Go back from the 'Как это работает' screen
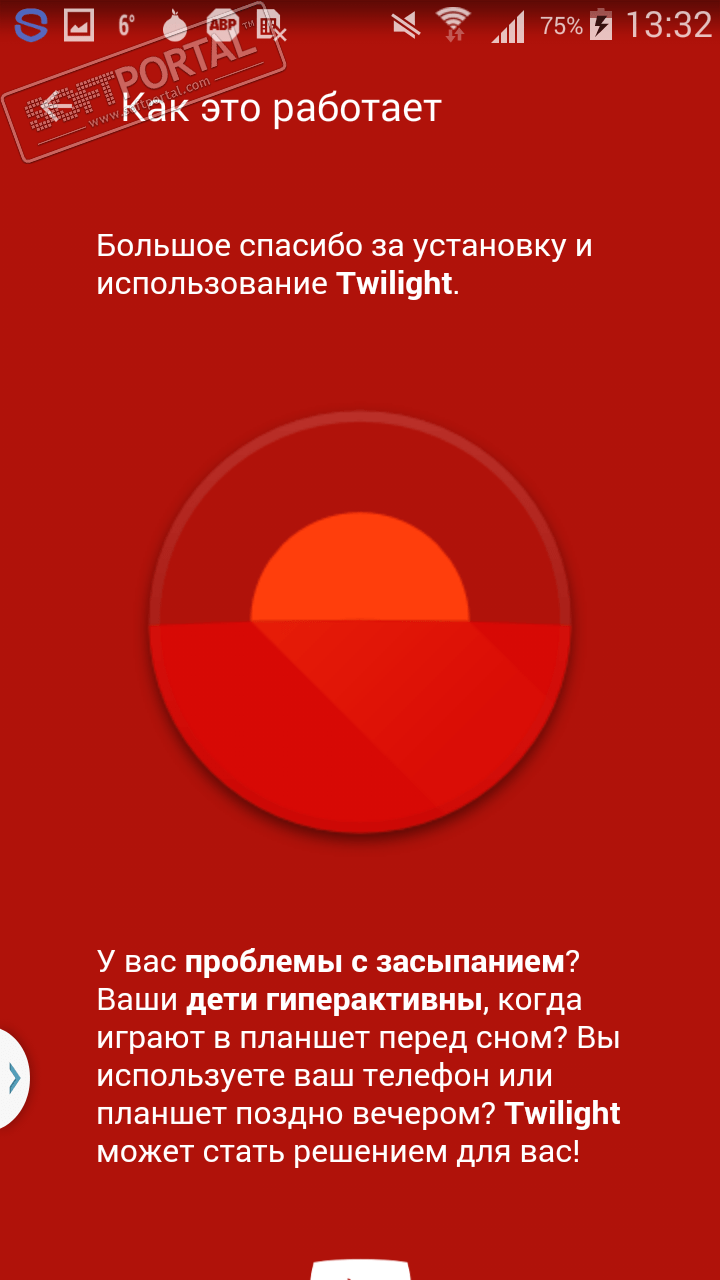The image size is (720, 1280). (56, 106)
